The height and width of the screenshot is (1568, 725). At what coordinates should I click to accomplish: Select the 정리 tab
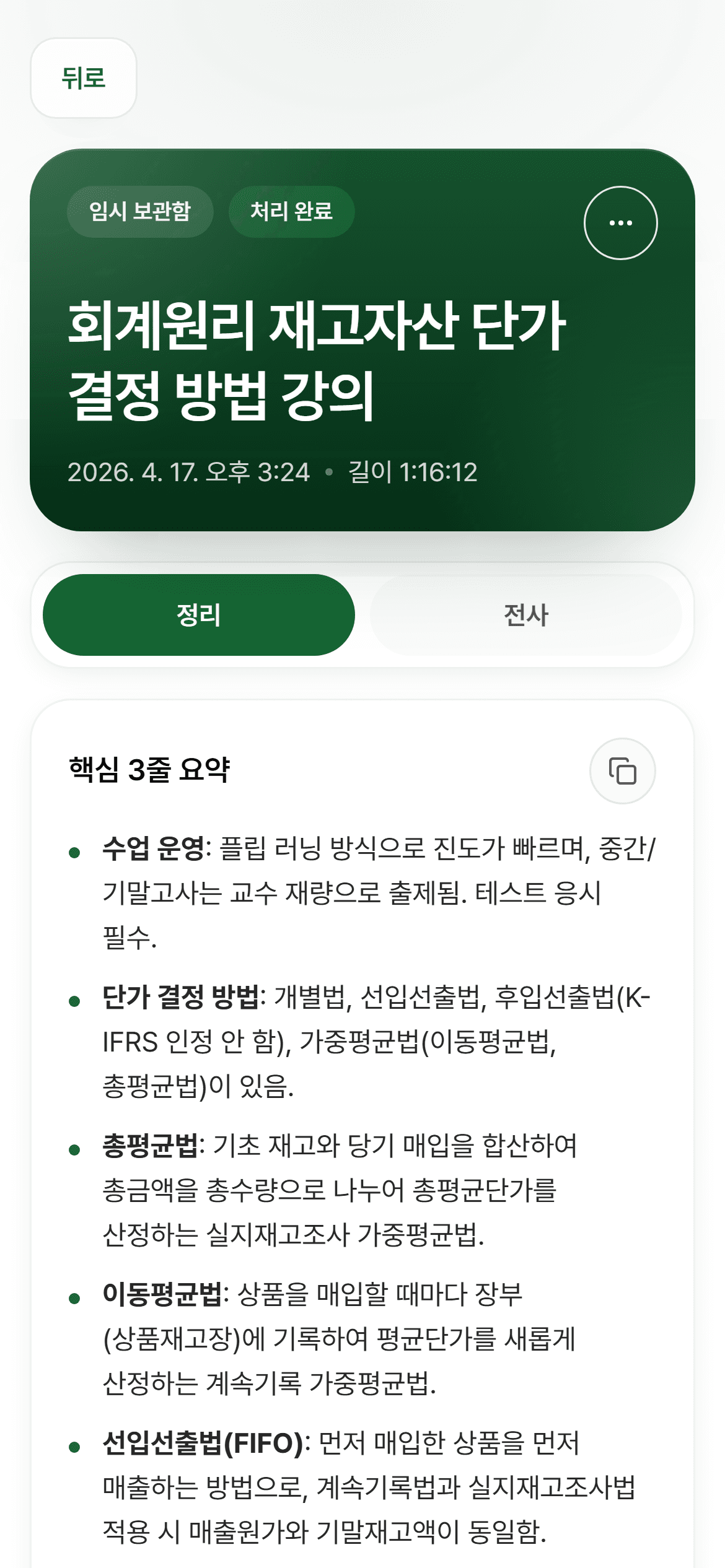[199, 615]
